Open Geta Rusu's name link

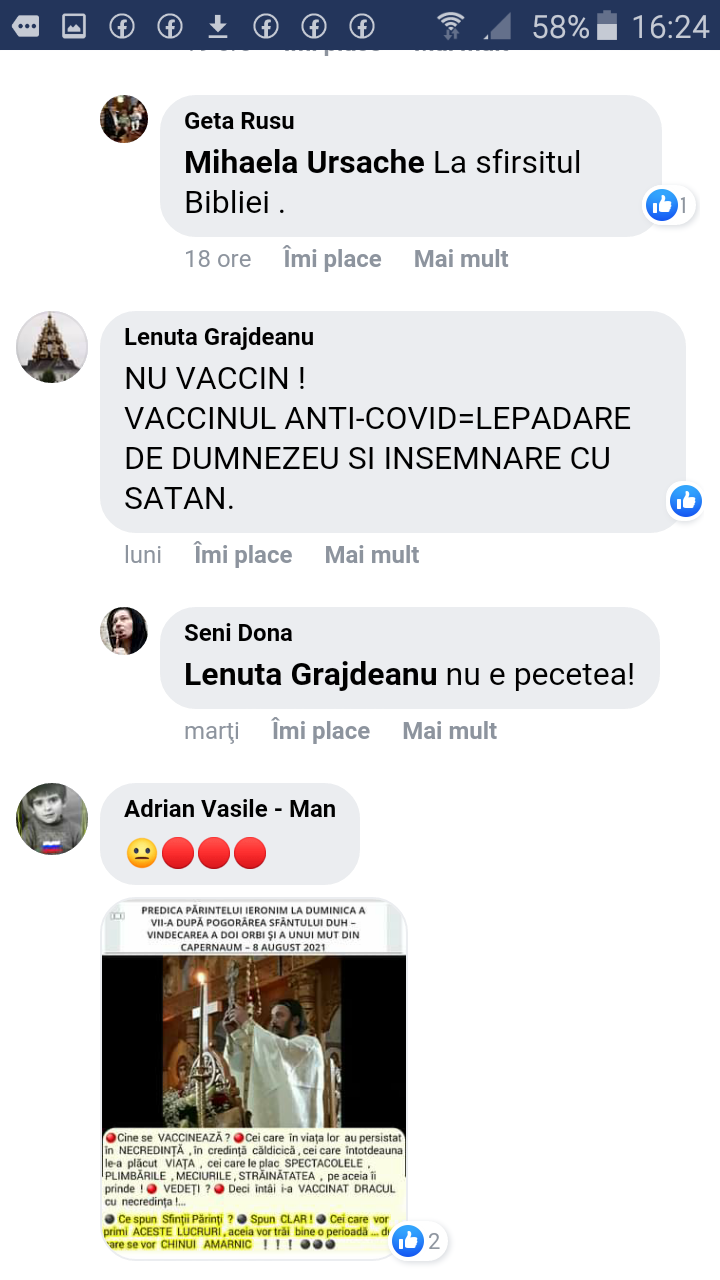tap(239, 121)
